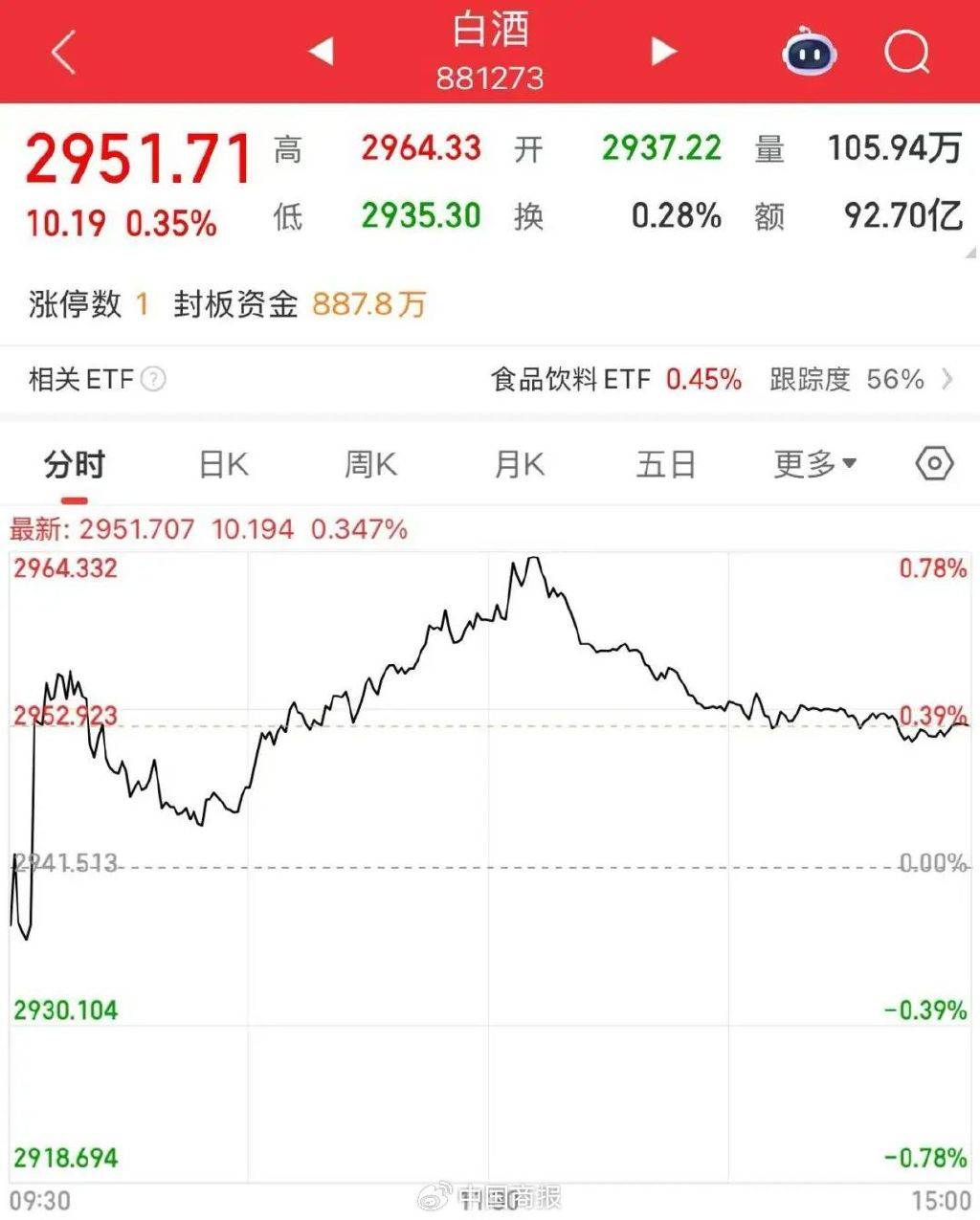The width and height of the screenshot is (980, 1220).
Task: Open search from the magnifier icon
Action: pyautogui.click(x=906, y=52)
